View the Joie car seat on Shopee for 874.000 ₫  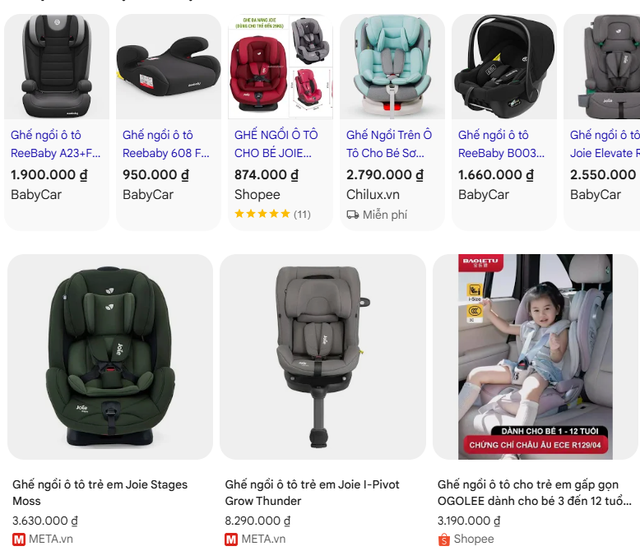point(277,143)
